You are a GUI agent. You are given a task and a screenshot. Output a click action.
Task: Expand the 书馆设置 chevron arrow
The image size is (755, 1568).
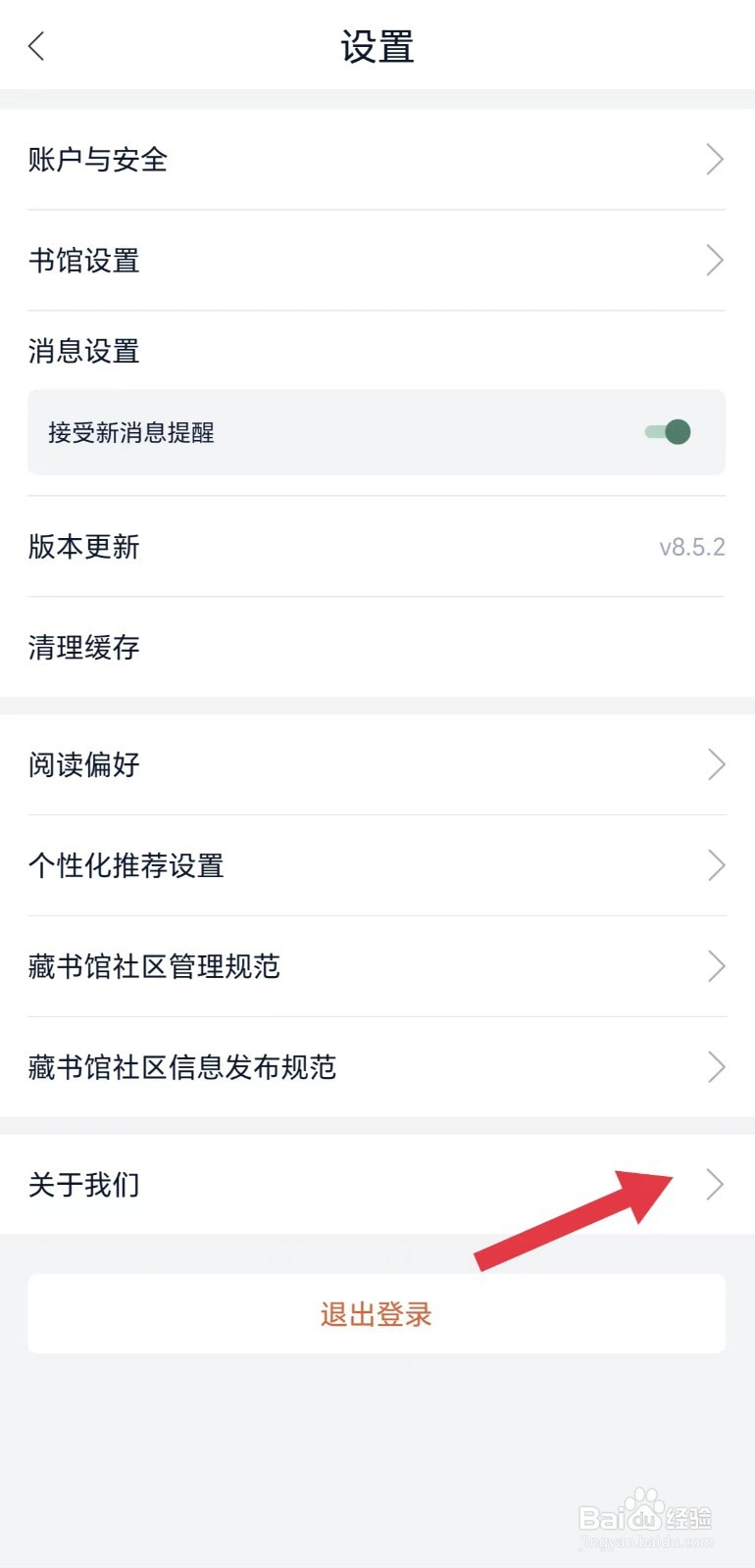point(715,261)
